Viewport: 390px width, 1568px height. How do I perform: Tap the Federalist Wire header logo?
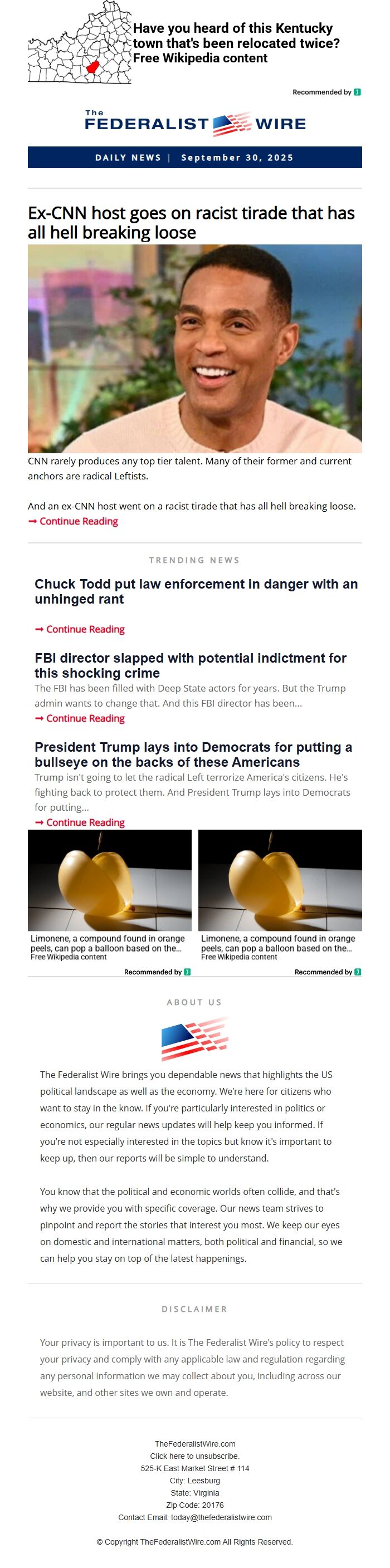(195, 122)
